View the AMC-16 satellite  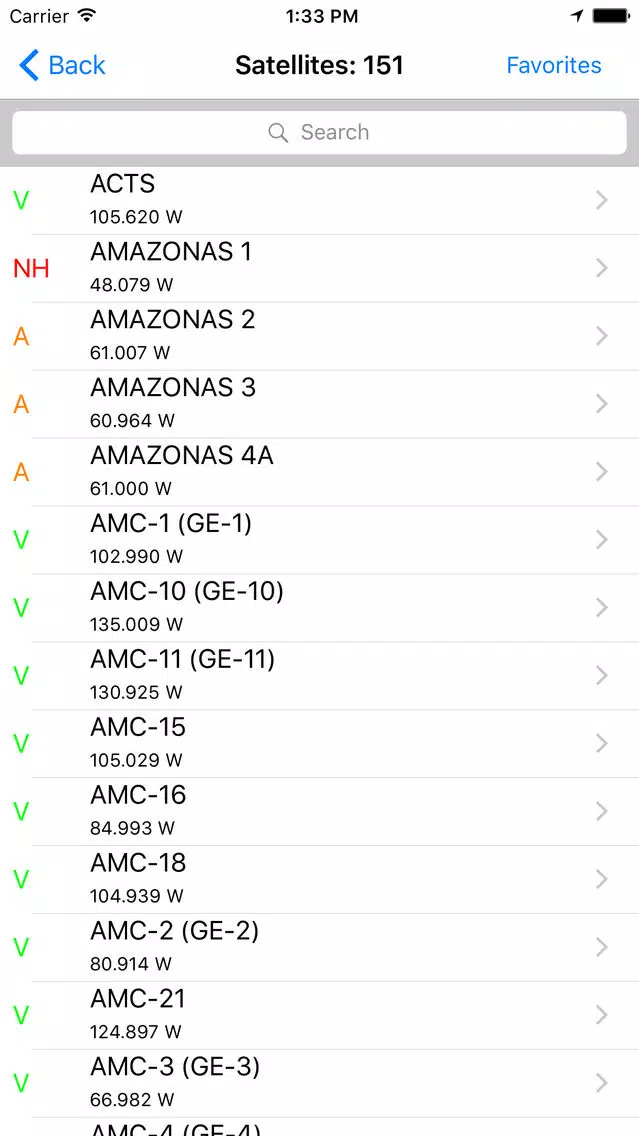[x=320, y=812]
